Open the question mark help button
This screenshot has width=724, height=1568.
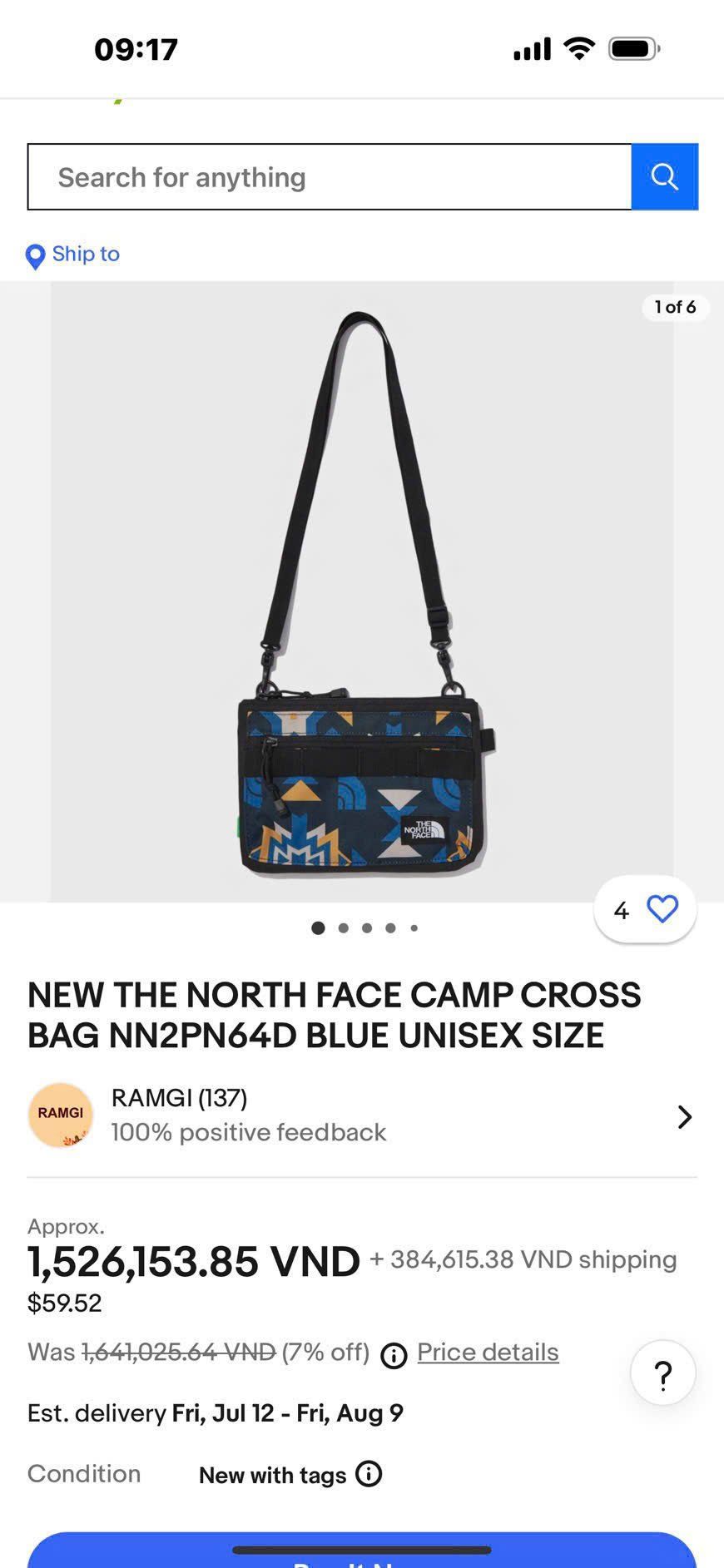[x=662, y=1374]
